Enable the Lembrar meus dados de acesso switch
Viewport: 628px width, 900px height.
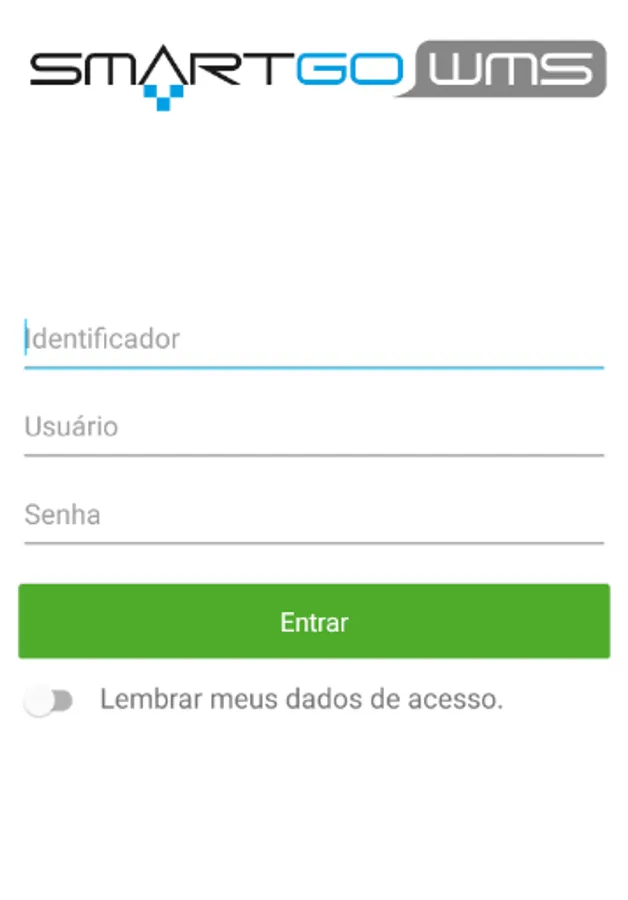49,701
